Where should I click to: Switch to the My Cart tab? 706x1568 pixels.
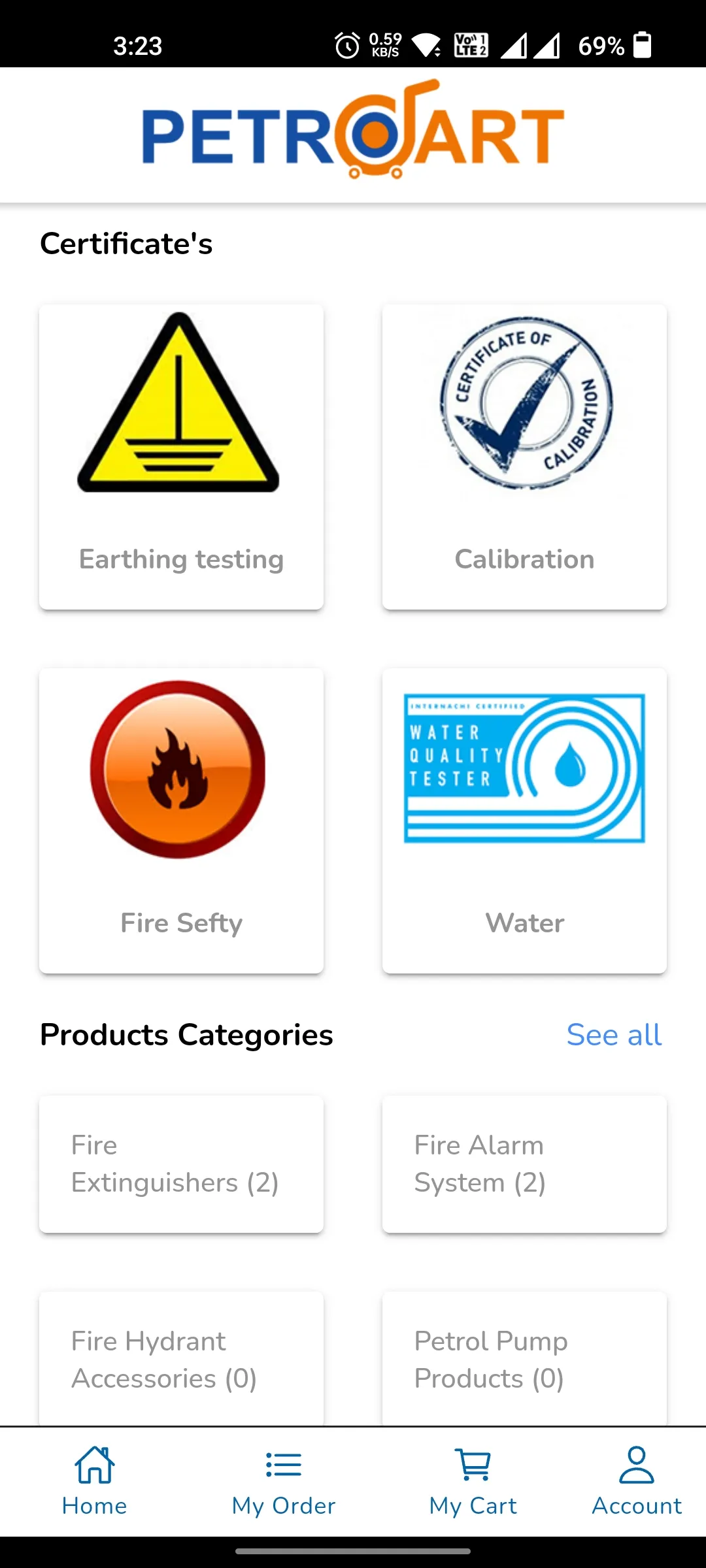pos(473,1481)
